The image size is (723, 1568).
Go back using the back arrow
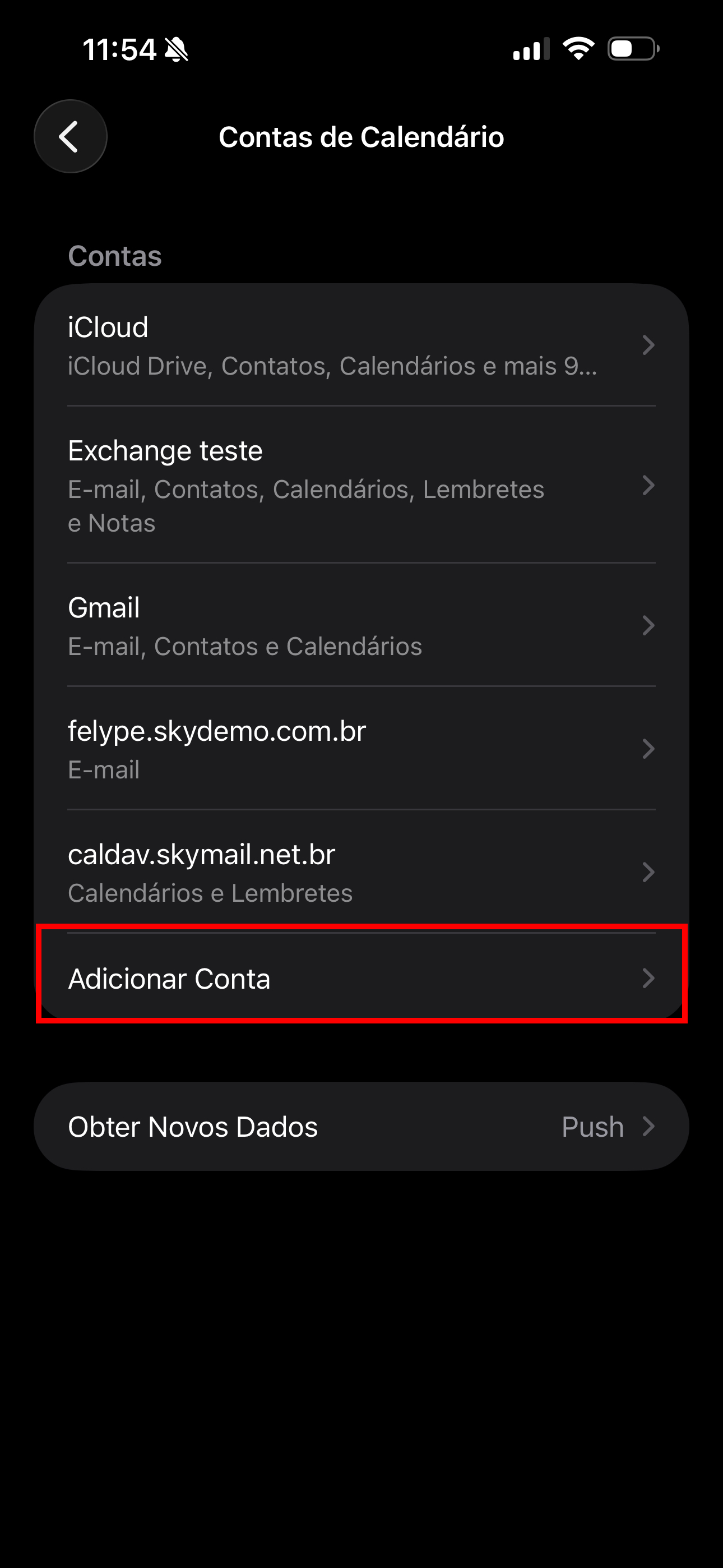coord(70,136)
